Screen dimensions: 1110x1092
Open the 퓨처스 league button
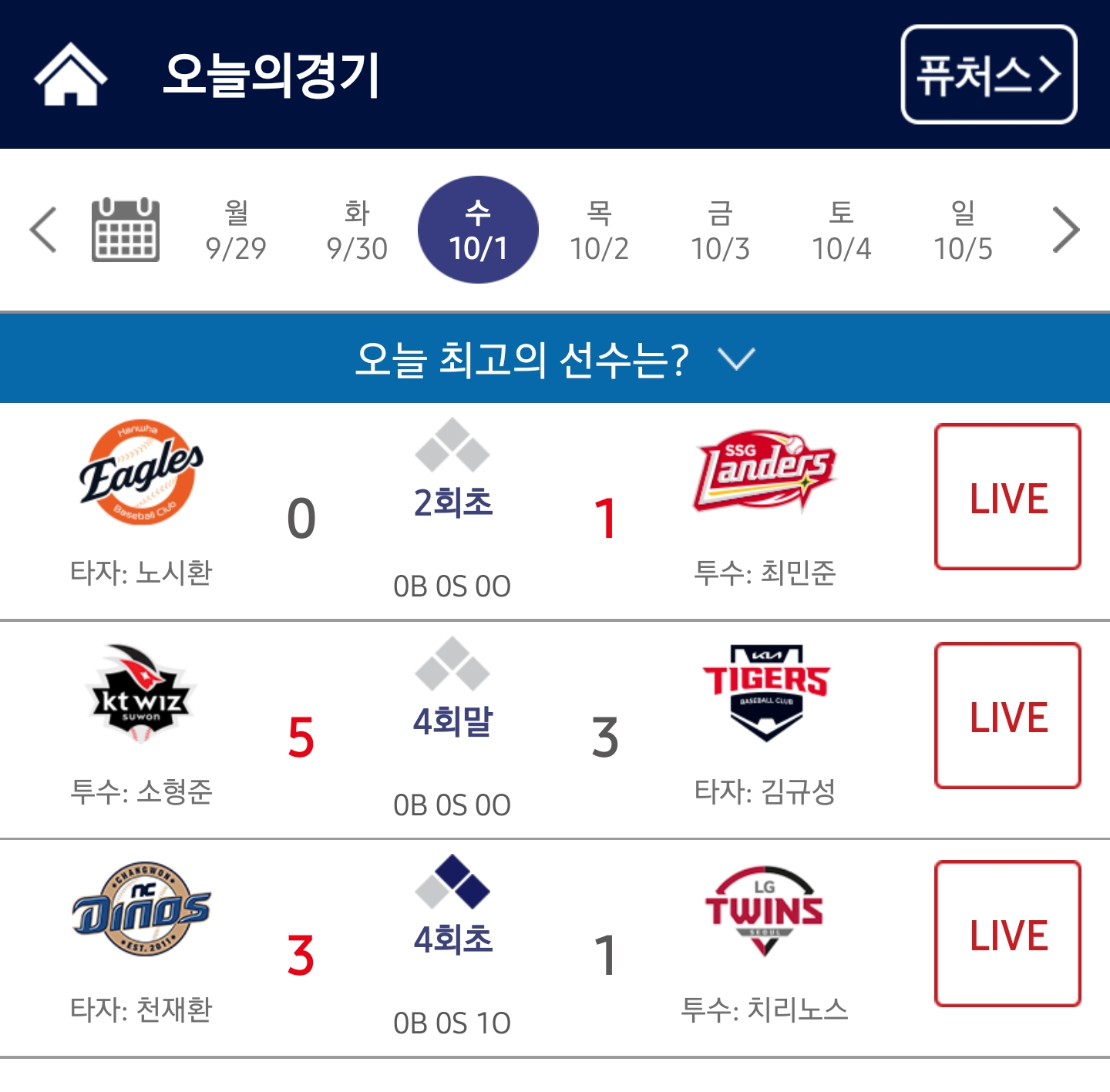coord(988,75)
